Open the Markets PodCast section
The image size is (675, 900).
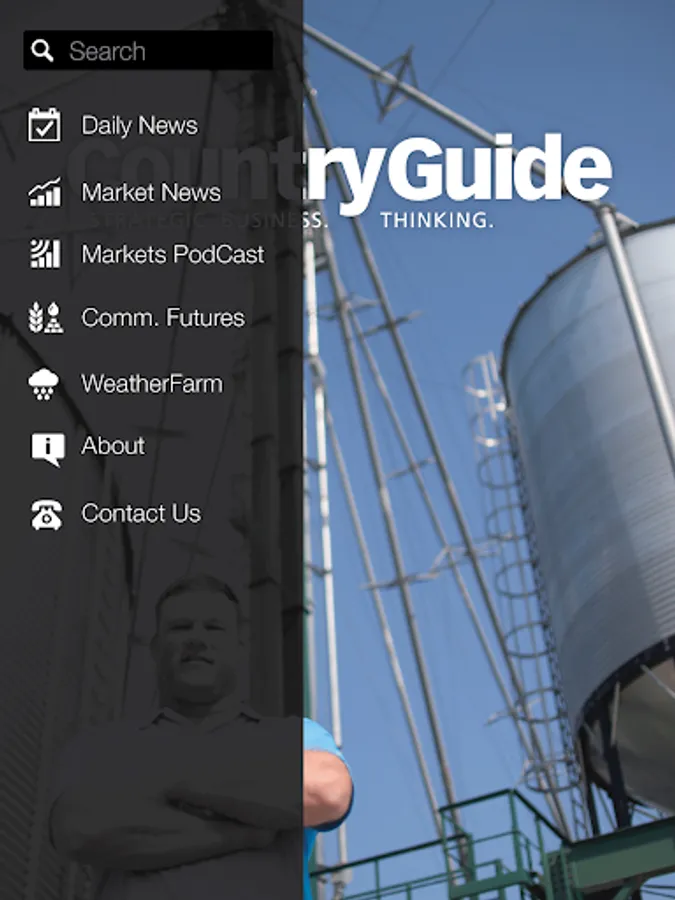coord(172,255)
